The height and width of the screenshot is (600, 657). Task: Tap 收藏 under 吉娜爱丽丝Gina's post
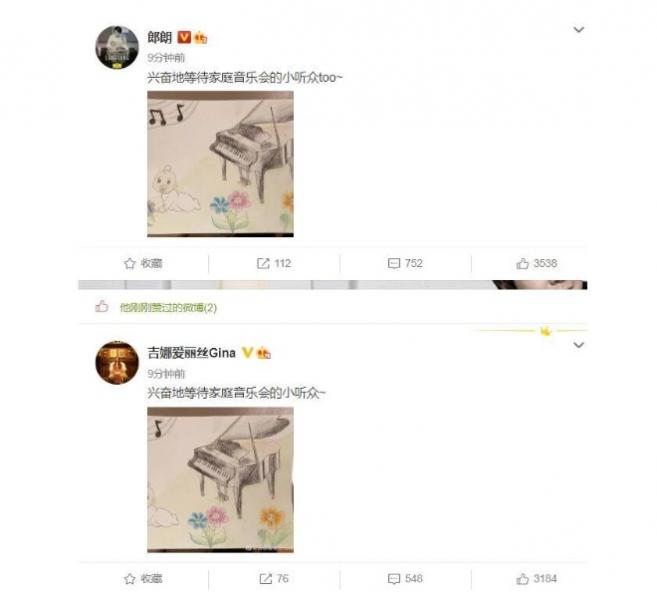coord(143,578)
